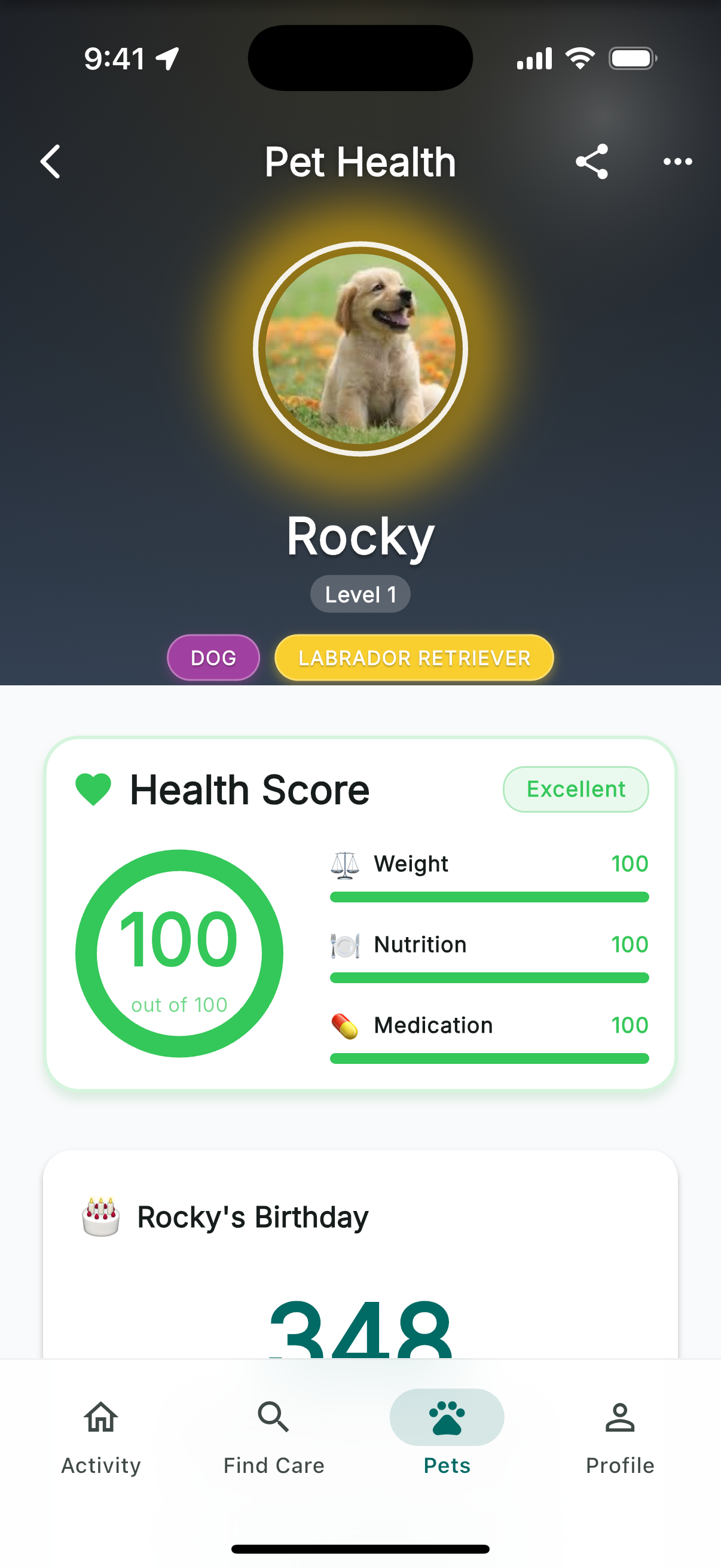Tap the Excellent health status badge
This screenshot has width=721, height=1568.
pyautogui.click(x=575, y=789)
